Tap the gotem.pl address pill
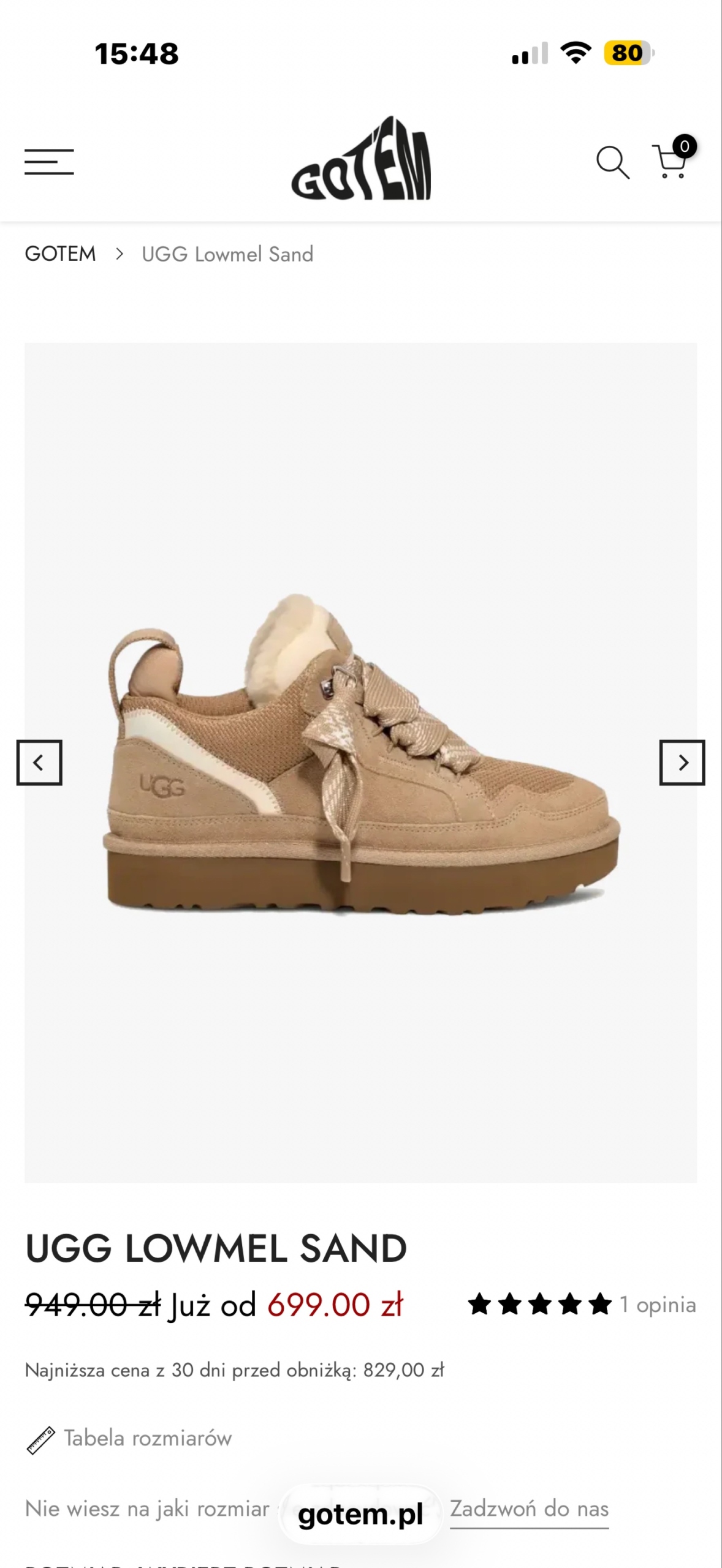 pos(360,1515)
